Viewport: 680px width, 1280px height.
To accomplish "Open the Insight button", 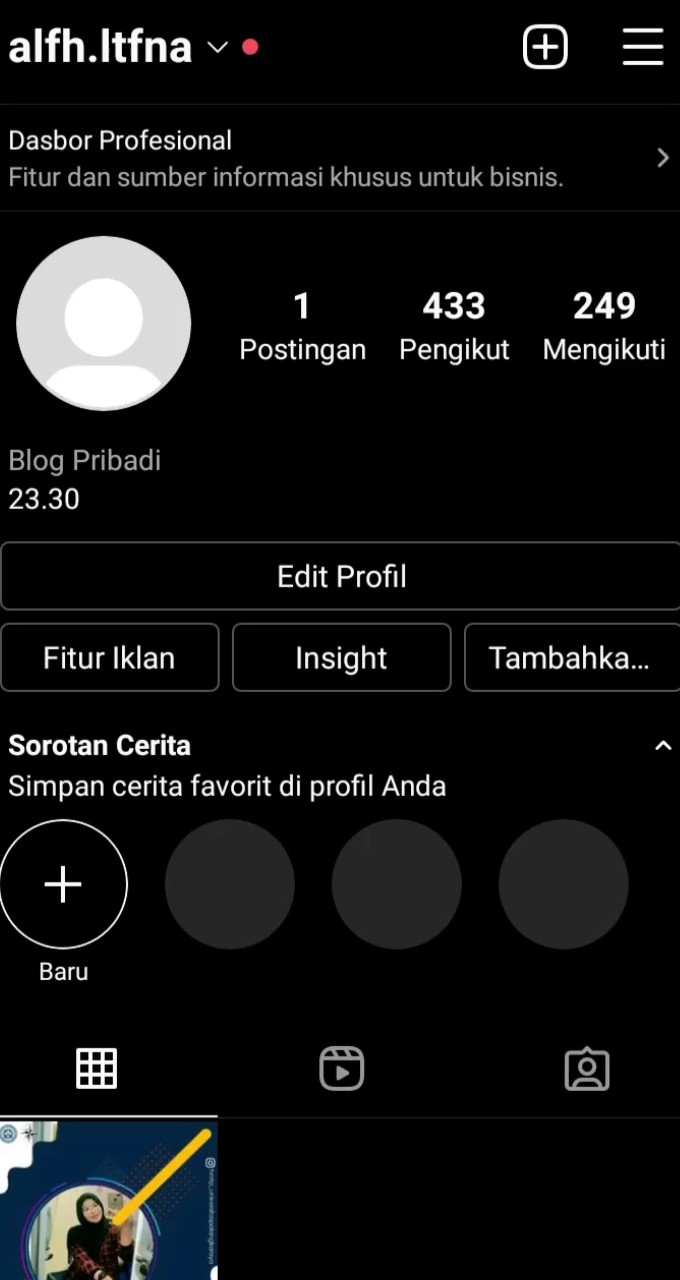I will point(341,658).
